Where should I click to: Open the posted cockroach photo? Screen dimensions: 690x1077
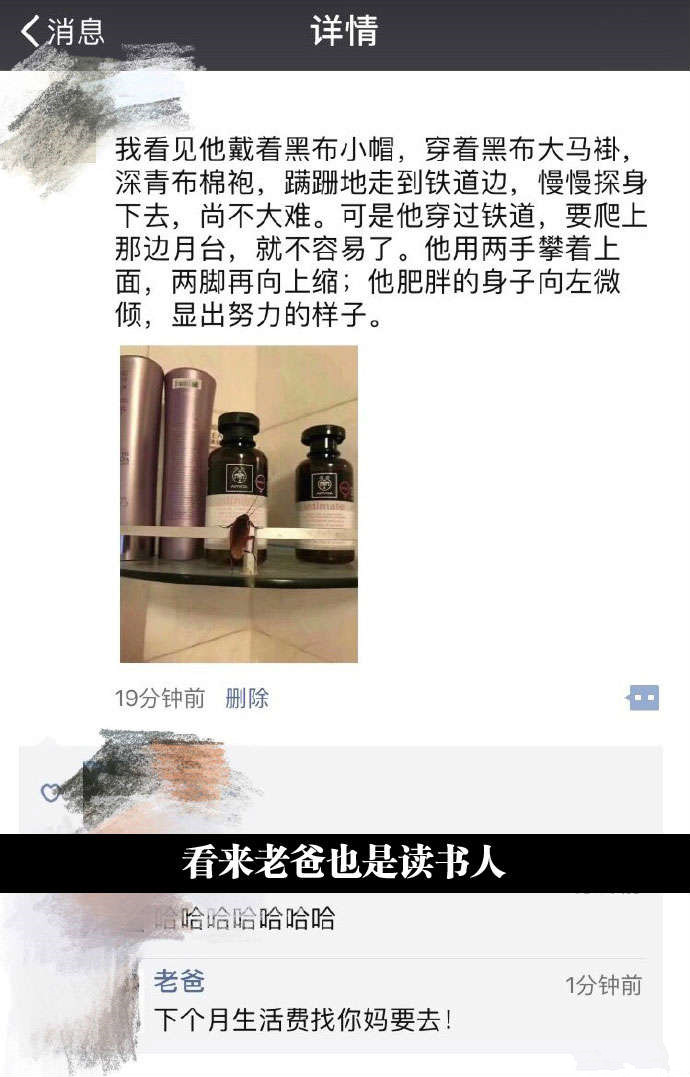[x=238, y=503]
